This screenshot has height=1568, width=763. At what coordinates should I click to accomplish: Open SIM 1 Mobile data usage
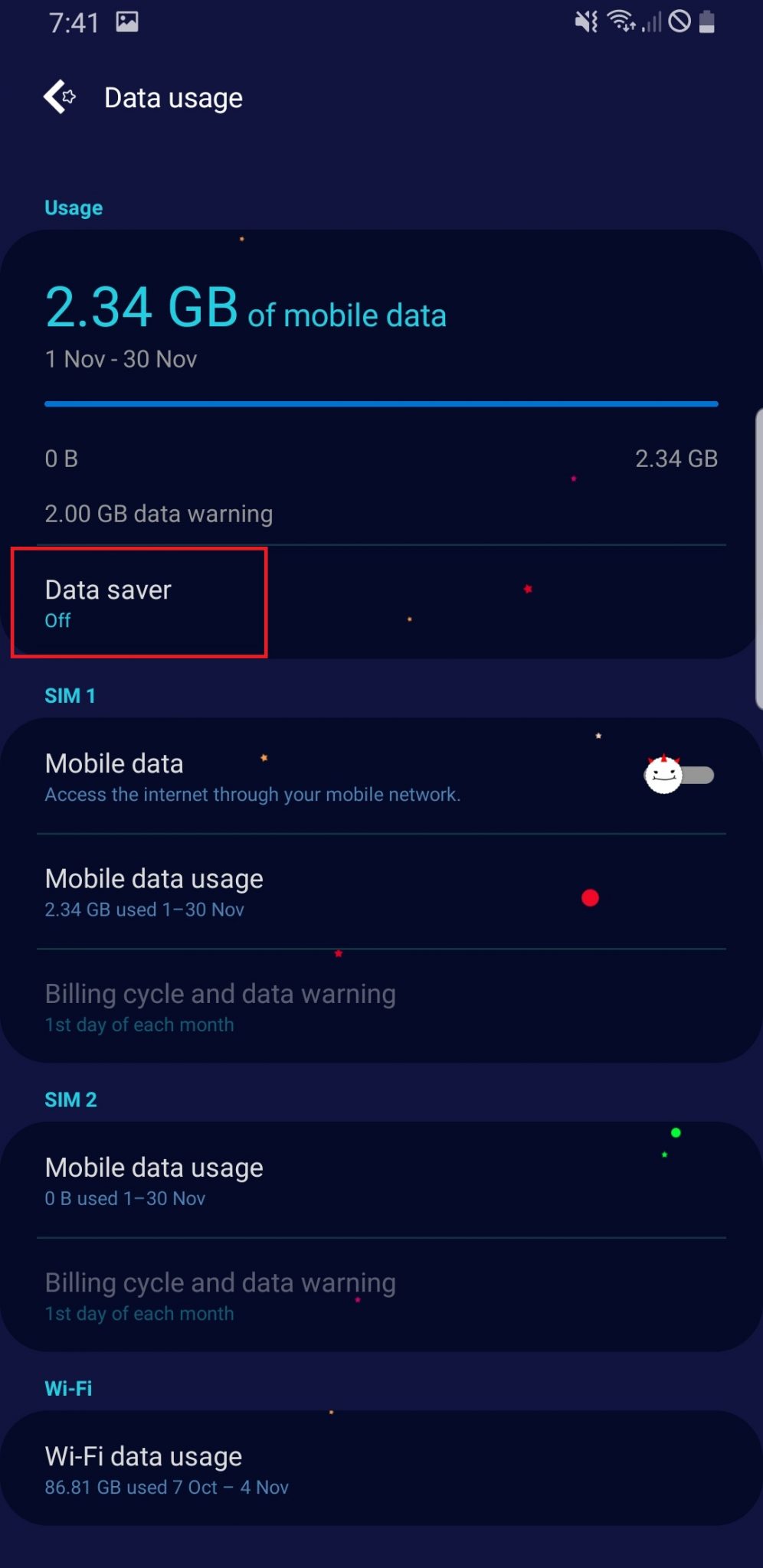point(153,892)
